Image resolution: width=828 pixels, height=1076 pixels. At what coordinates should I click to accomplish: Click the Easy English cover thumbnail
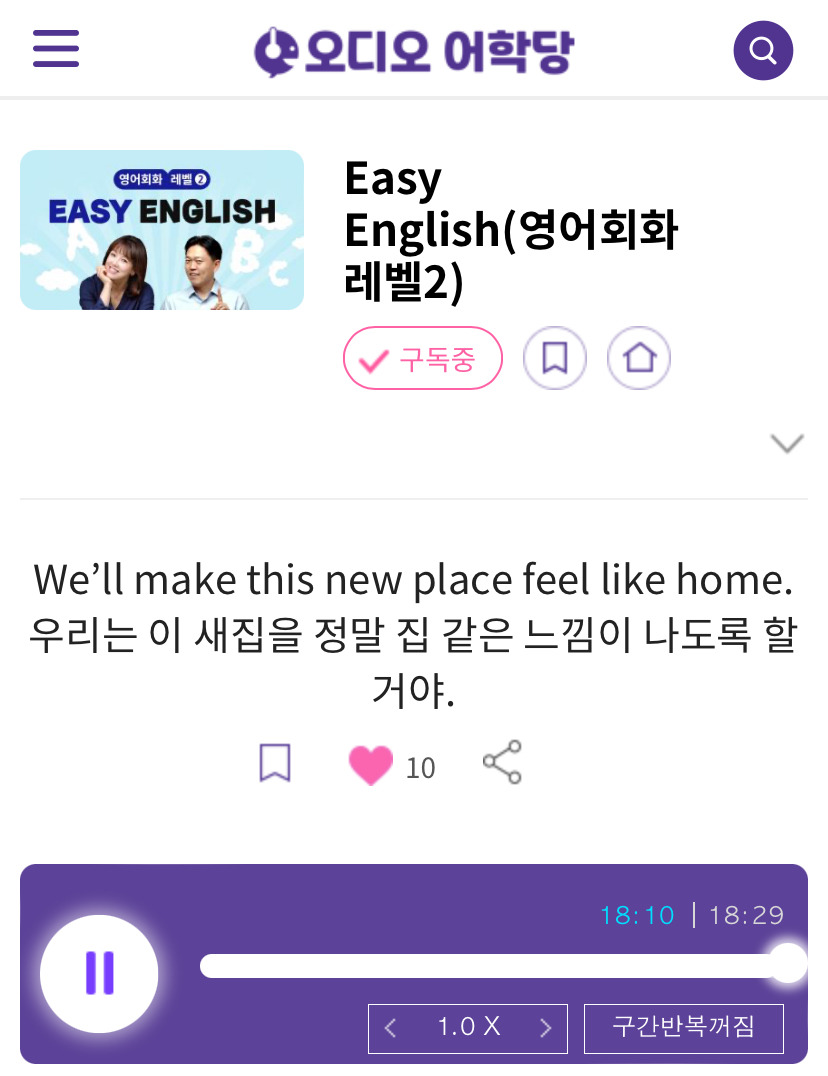[161, 230]
